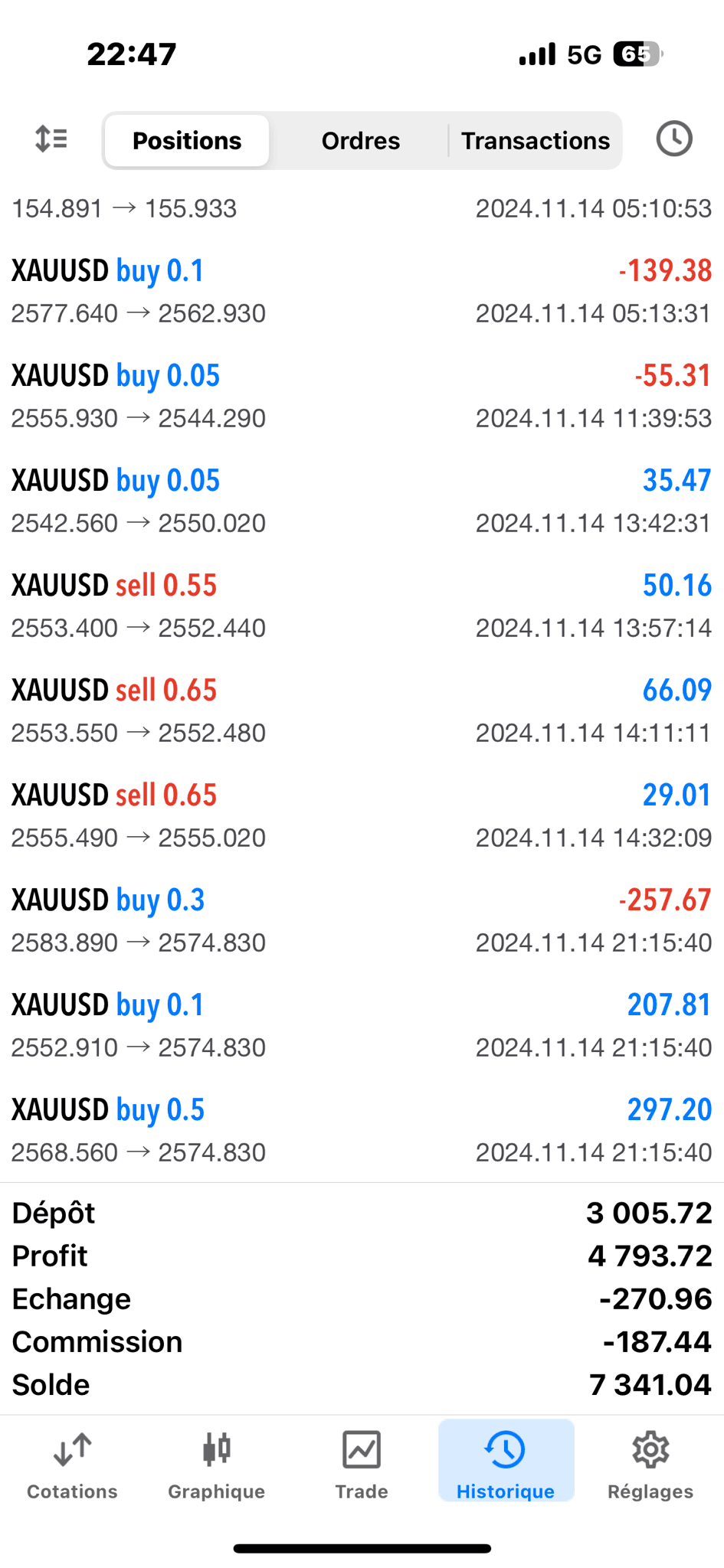Open XAUUSD sell 0.65 position with 66.09
The height and width of the screenshot is (1568, 724).
coord(362,710)
